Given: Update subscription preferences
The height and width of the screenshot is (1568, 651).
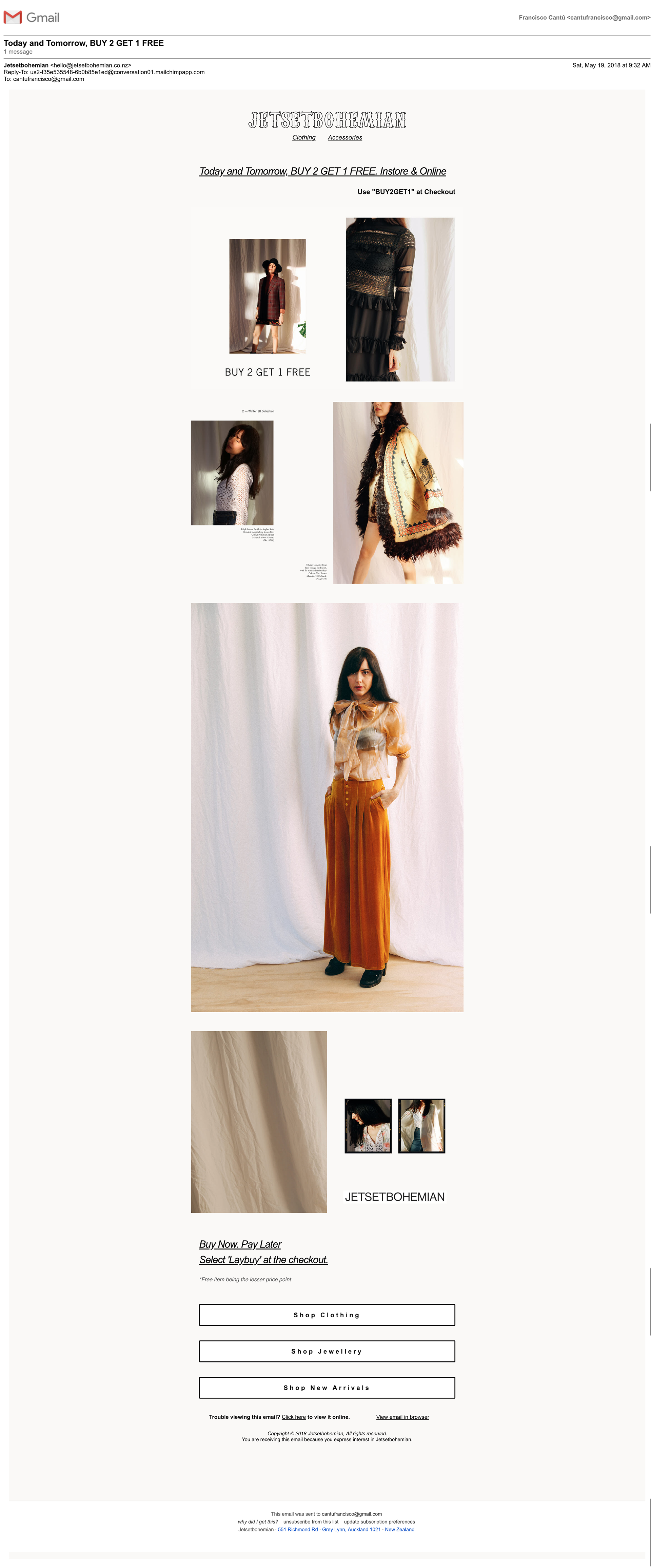Looking at the screenshot, I should pyautogui.click(x=379, y=1522).
